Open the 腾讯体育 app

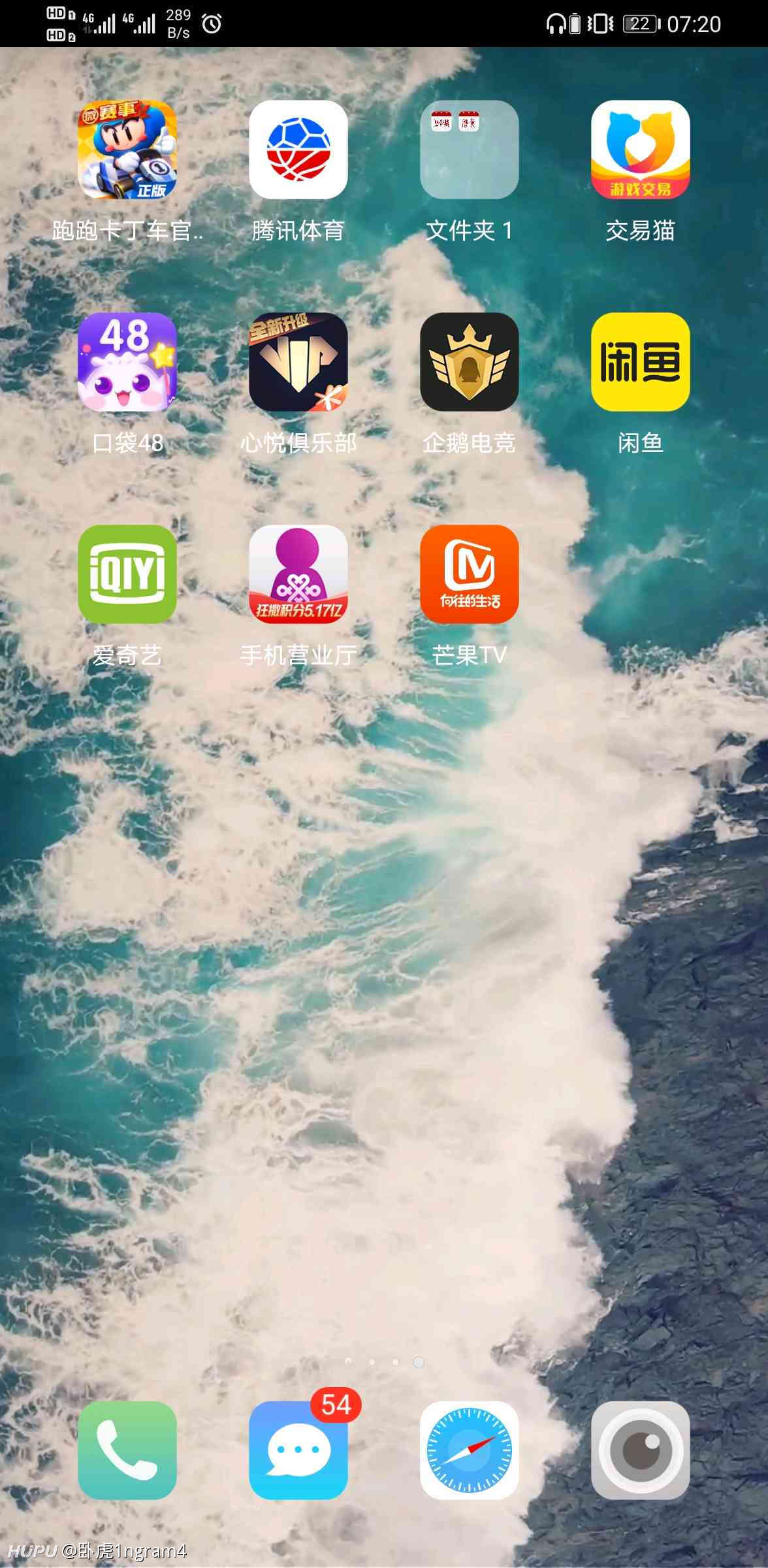click(298, 150)
